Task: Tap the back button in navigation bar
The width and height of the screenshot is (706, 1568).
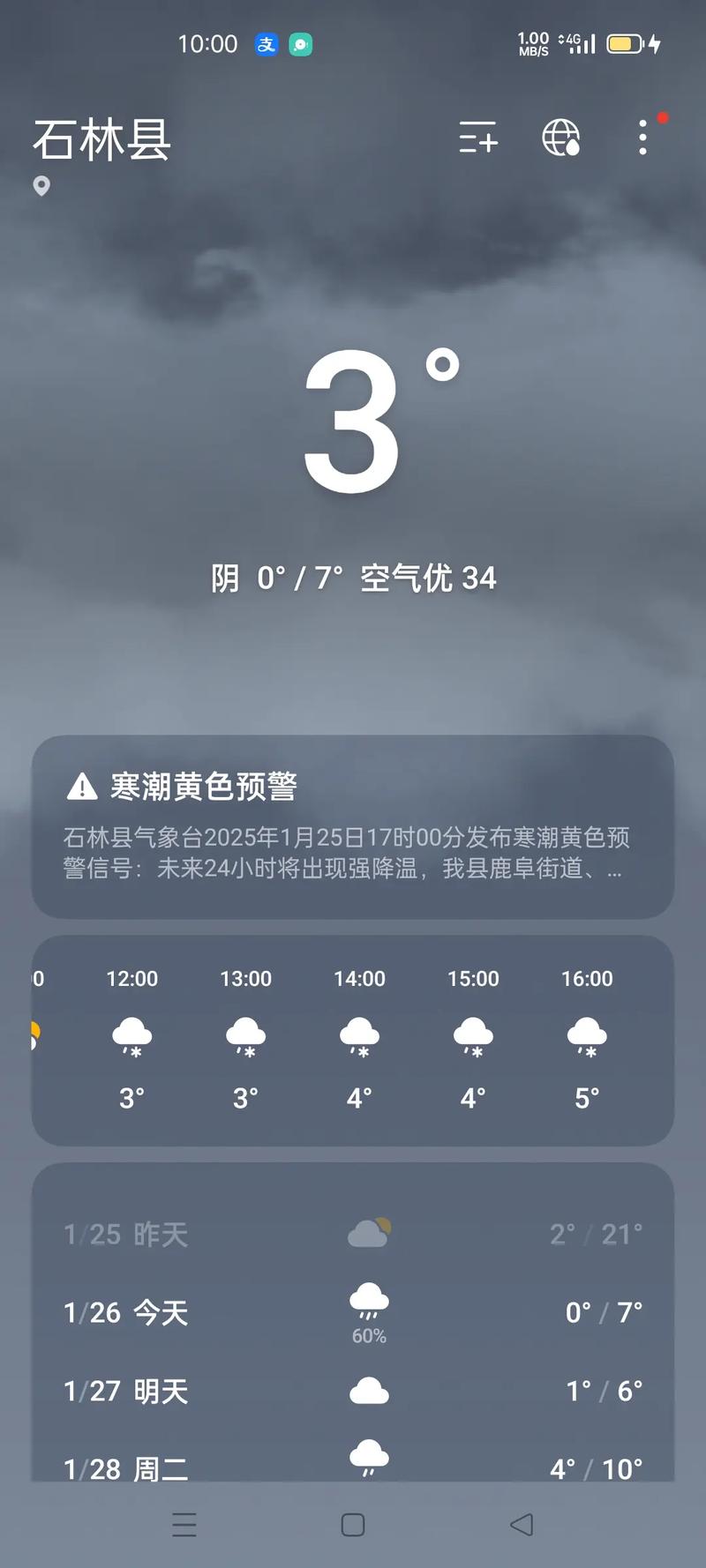Action: click(521, 1524)
